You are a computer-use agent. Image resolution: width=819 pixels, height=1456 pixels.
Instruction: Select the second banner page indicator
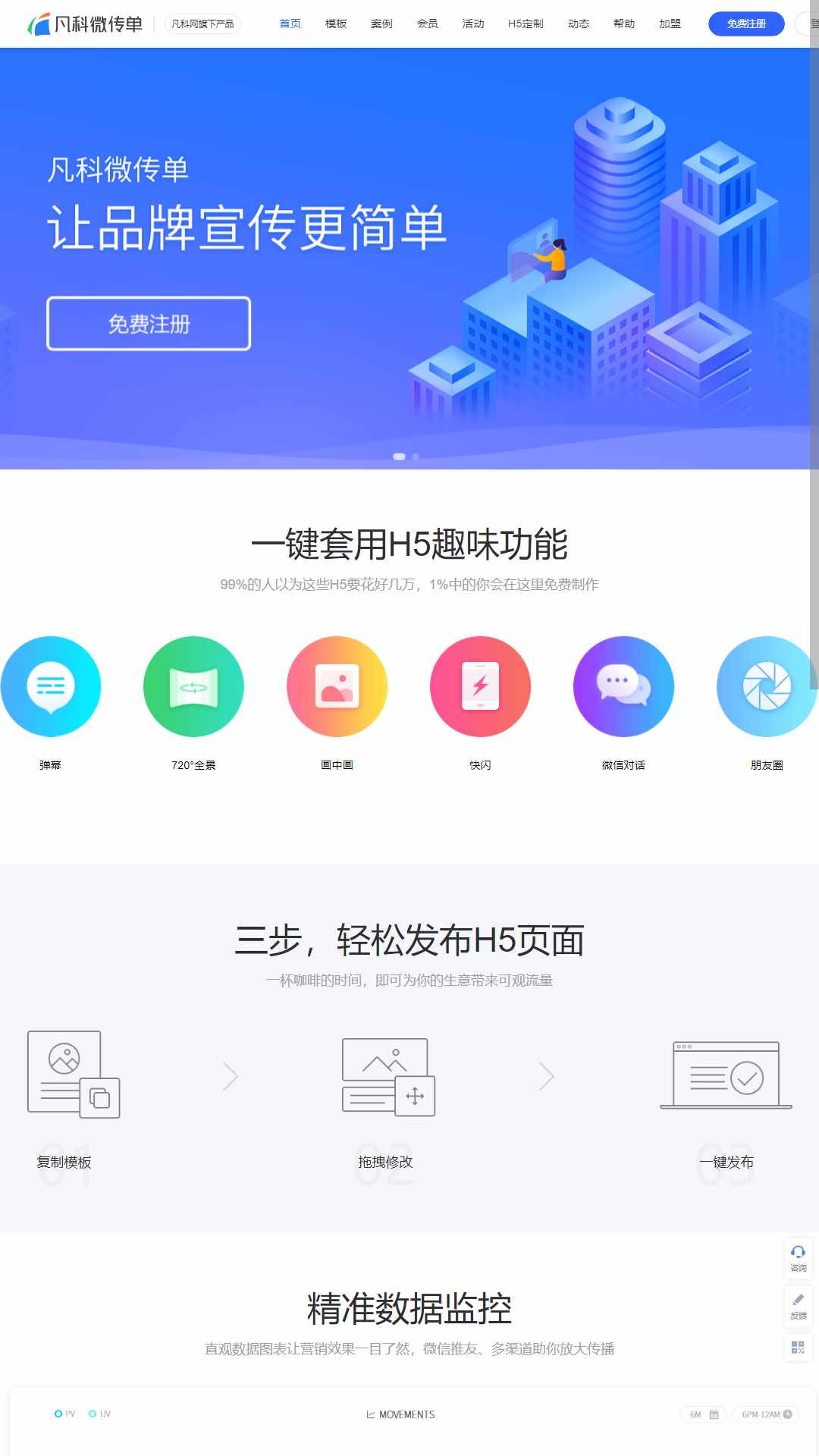click(416, 457)
